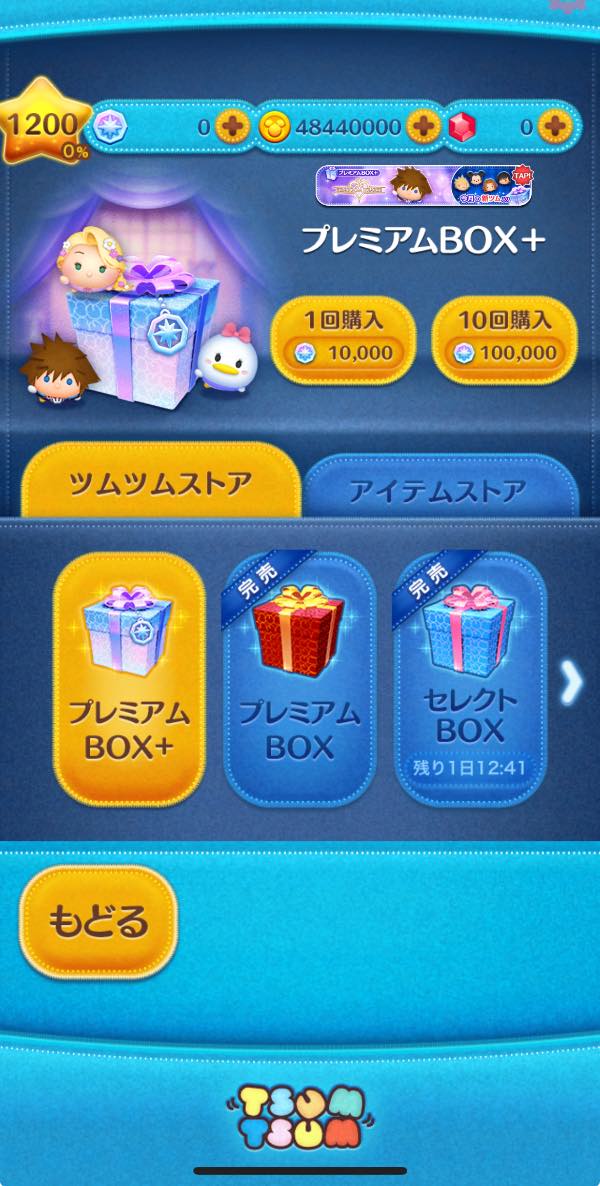Switch to the ツムツムストア tab

point(161,485)
